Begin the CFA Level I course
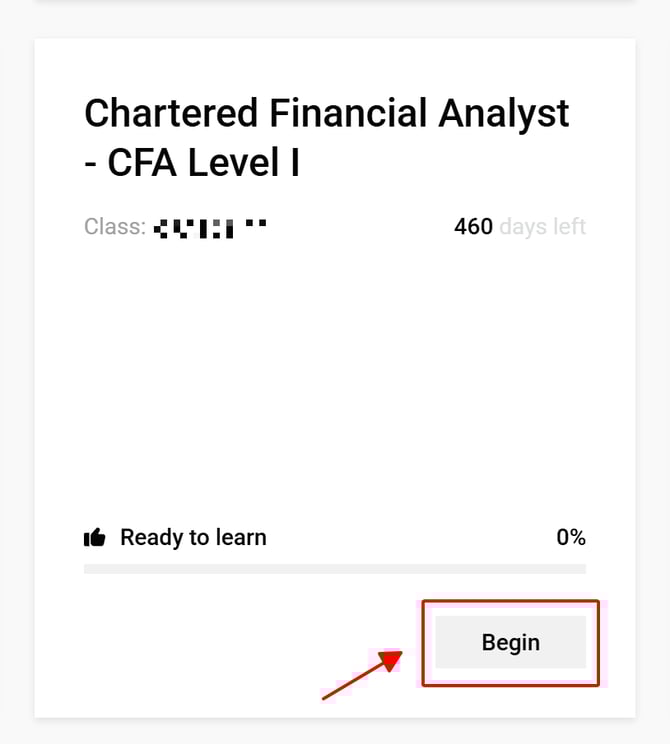This screenshot has height=744, width=670. (510, 642)
